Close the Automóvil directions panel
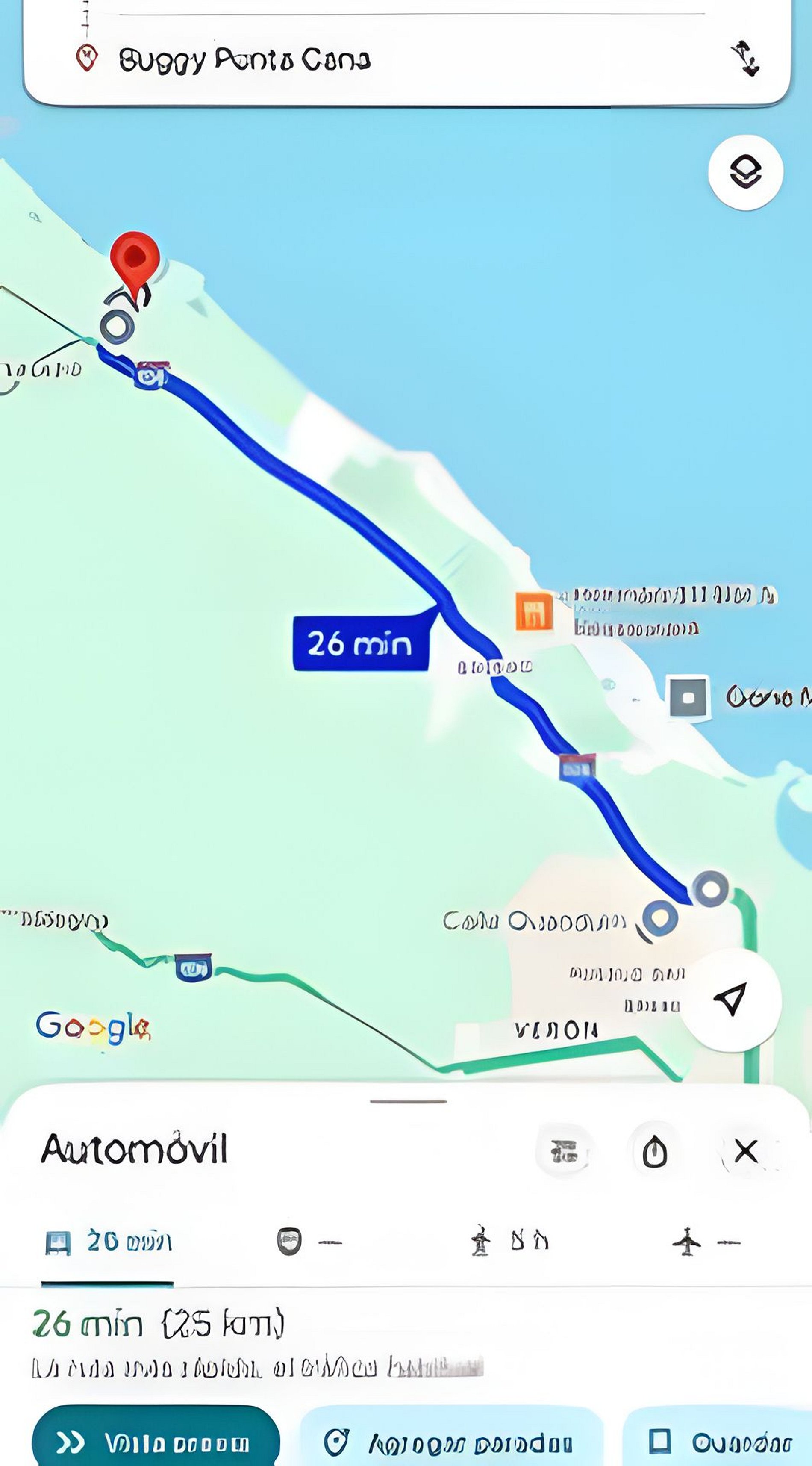 746,1152
